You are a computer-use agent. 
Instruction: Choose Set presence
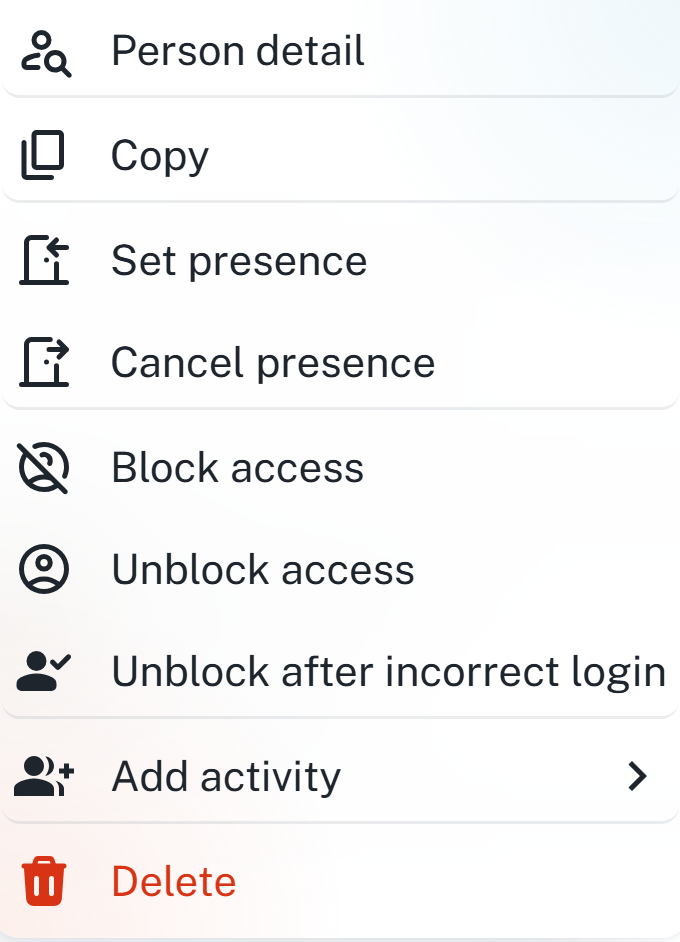pos(239,261)
